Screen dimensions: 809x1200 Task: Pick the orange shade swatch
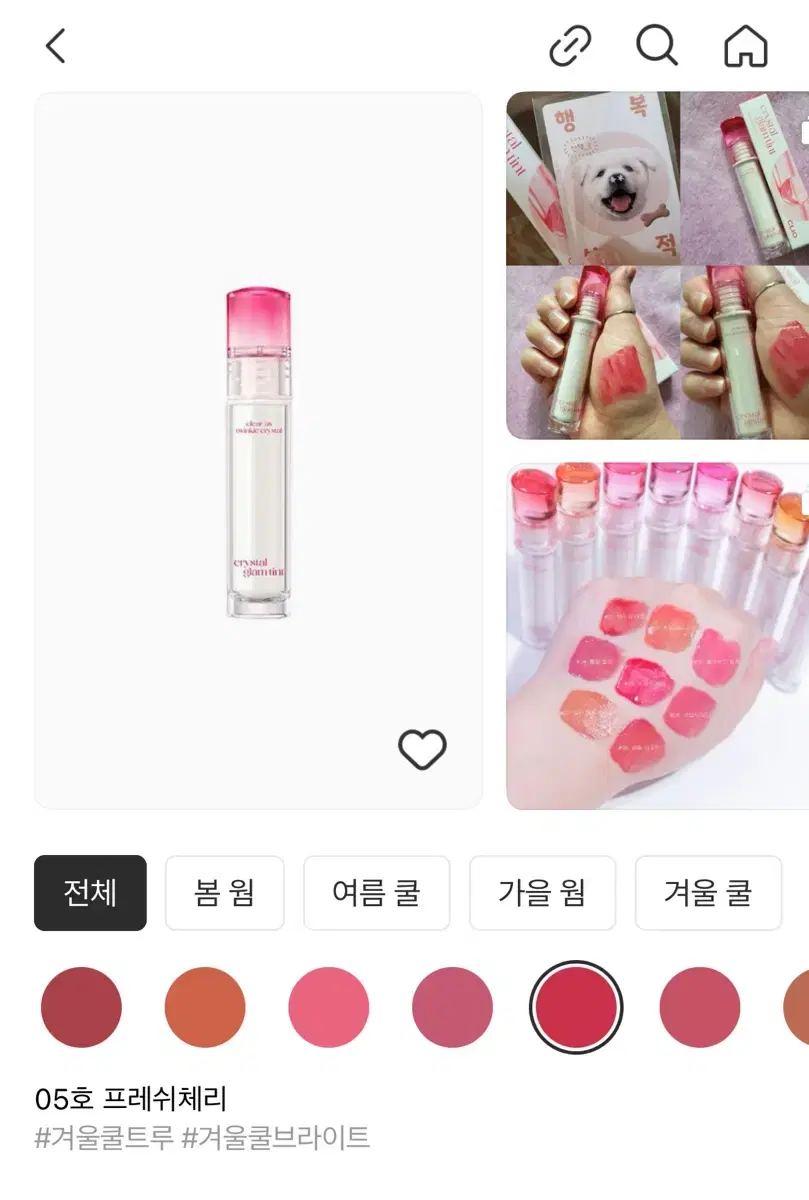pos(204,1007)
